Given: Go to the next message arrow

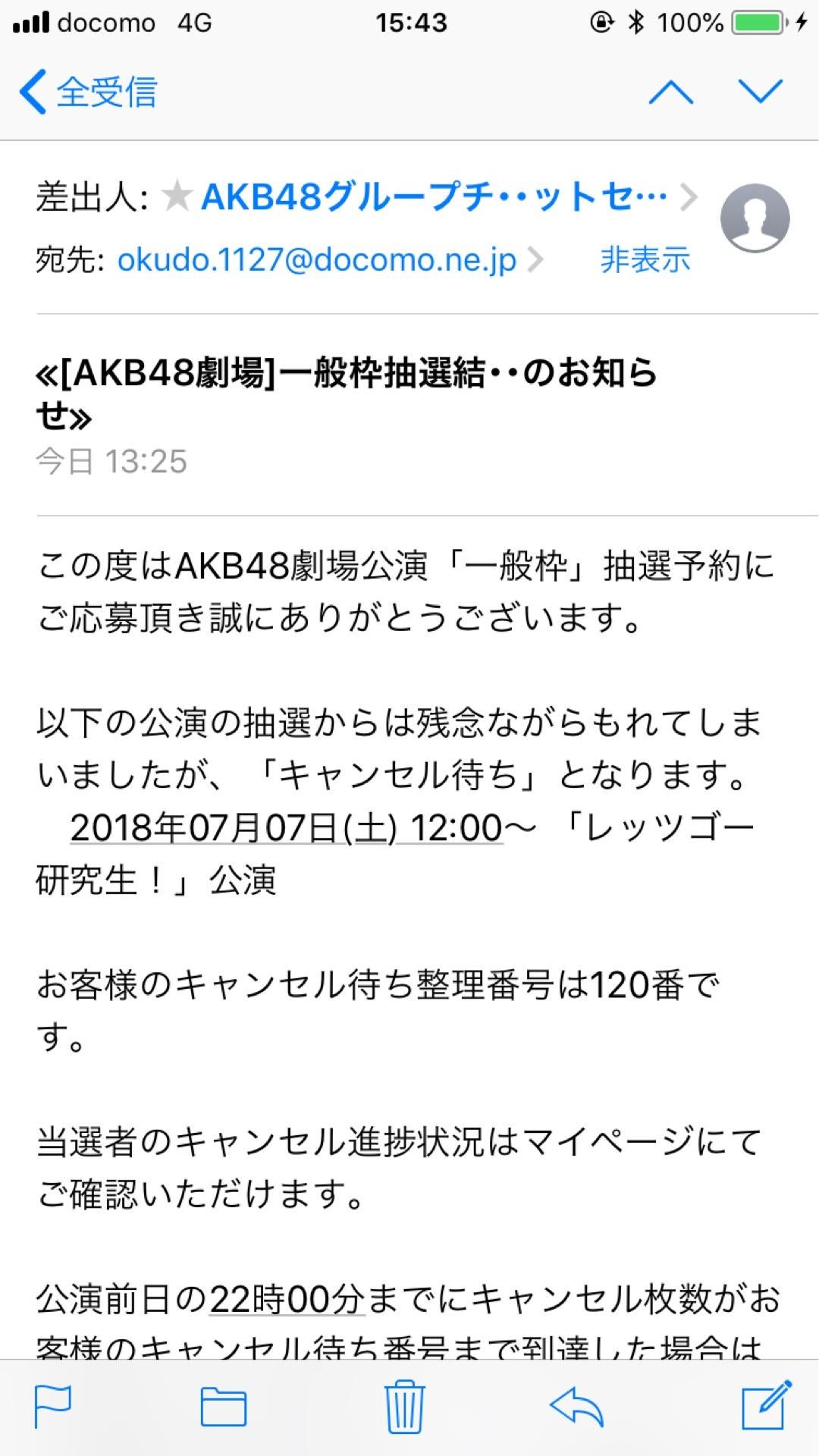Looking at the screenshot, I should coord(761,93).
